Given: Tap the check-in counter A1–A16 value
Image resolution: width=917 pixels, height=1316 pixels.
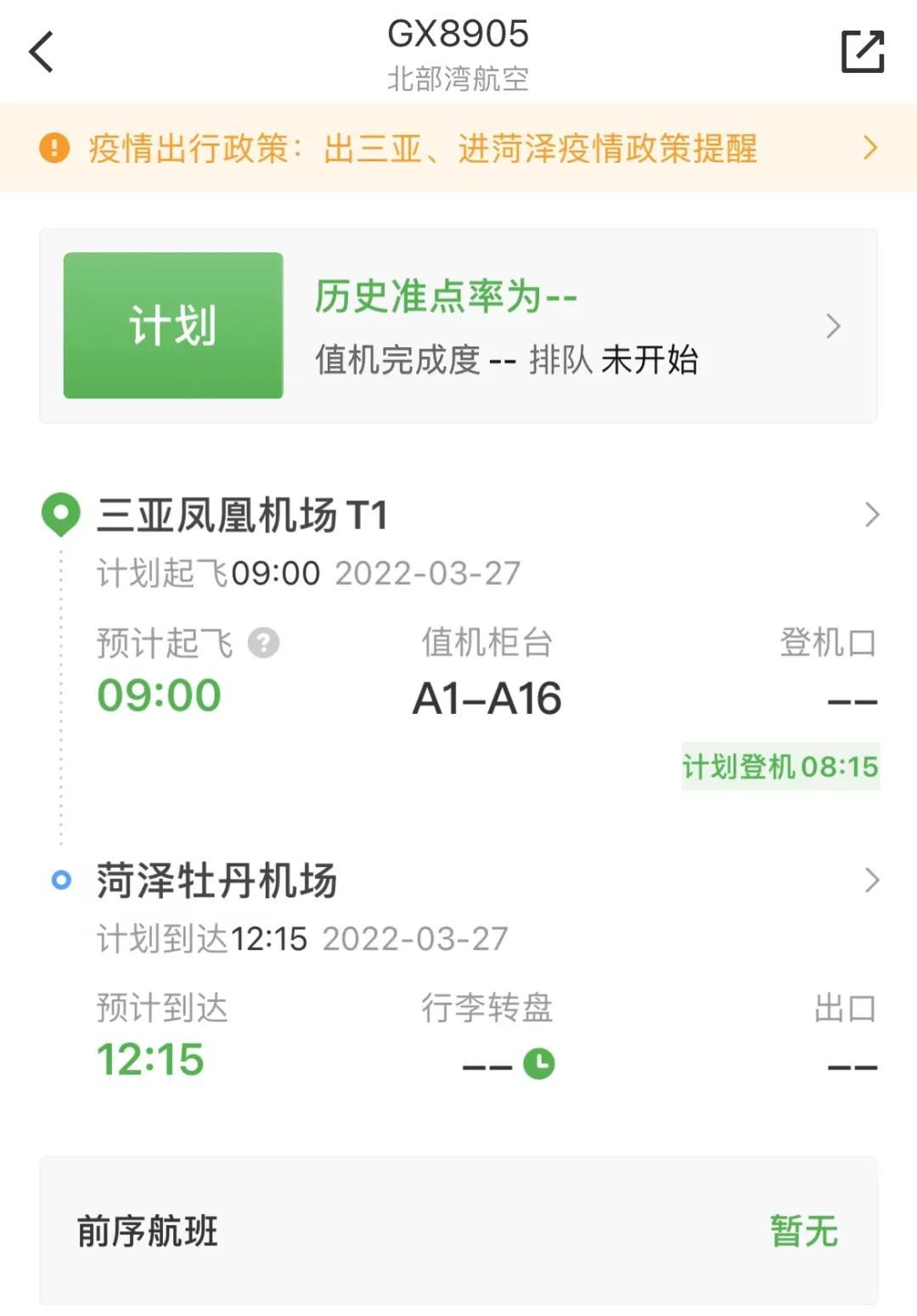Looking at the screenshot, I should (487, 698).
